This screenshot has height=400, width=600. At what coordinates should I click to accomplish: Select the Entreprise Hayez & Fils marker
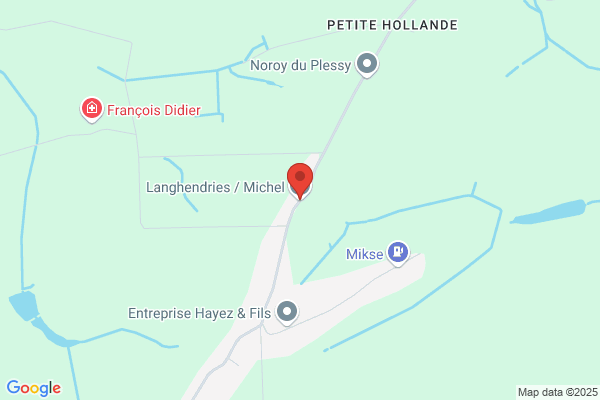[x=288, y=313]
